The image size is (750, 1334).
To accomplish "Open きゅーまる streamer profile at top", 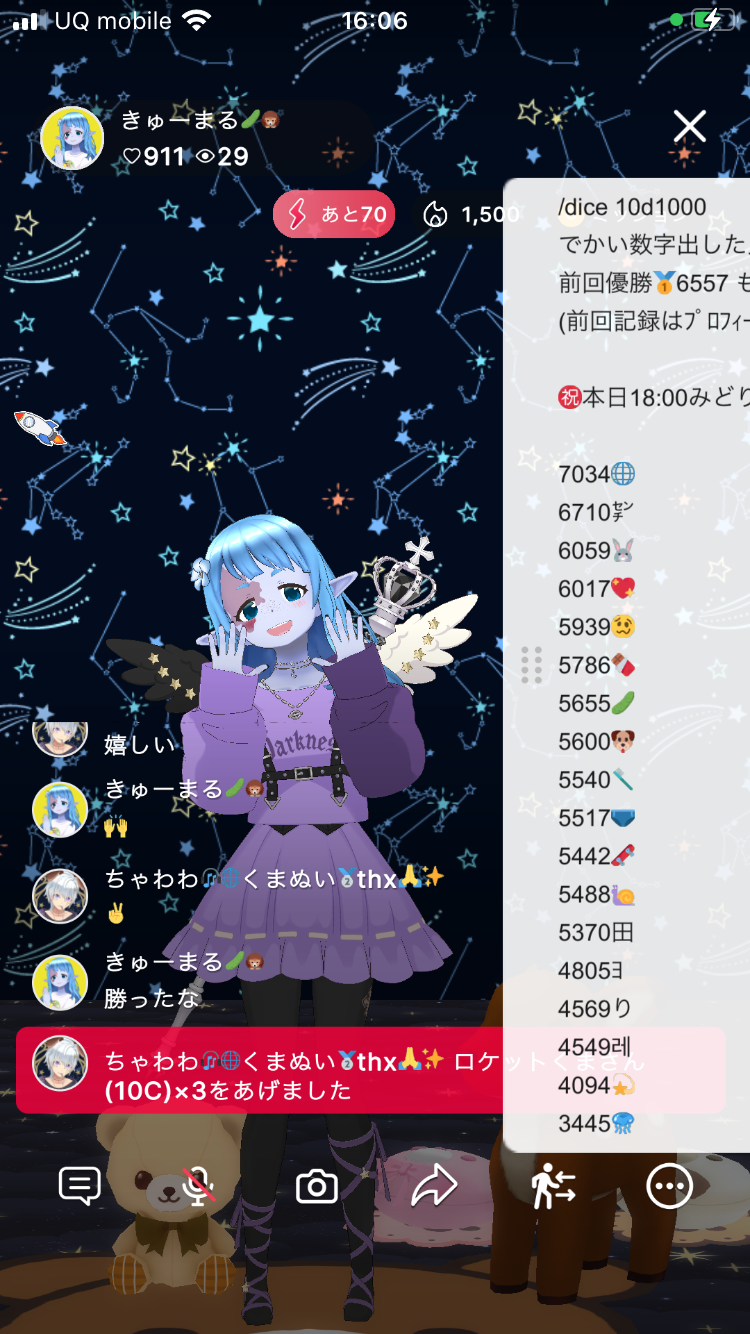I will click(72, 138).
